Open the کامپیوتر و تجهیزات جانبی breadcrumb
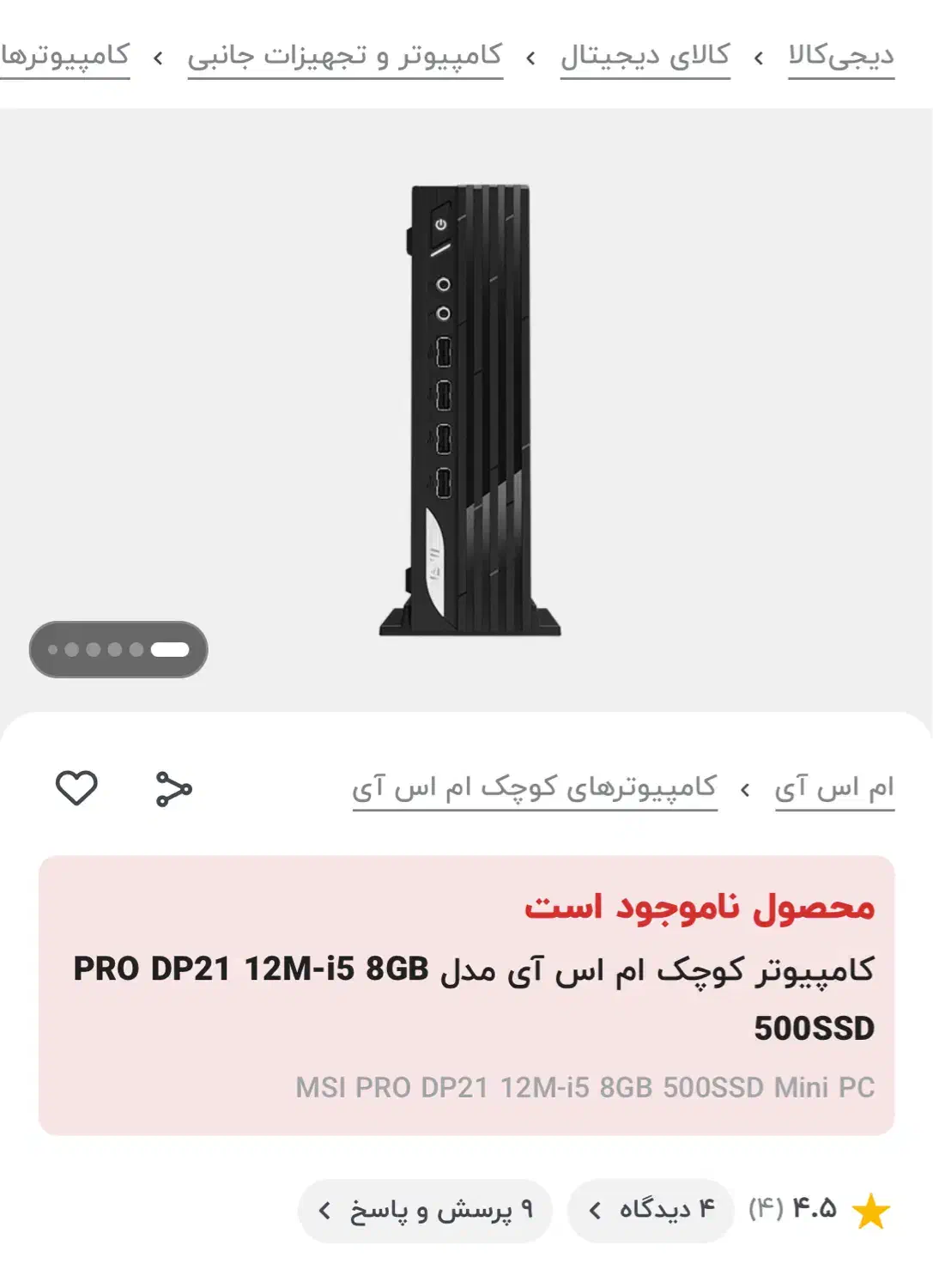Viewport: 933px width, 1288px height. pyautogui.click(x=345, y=56)
